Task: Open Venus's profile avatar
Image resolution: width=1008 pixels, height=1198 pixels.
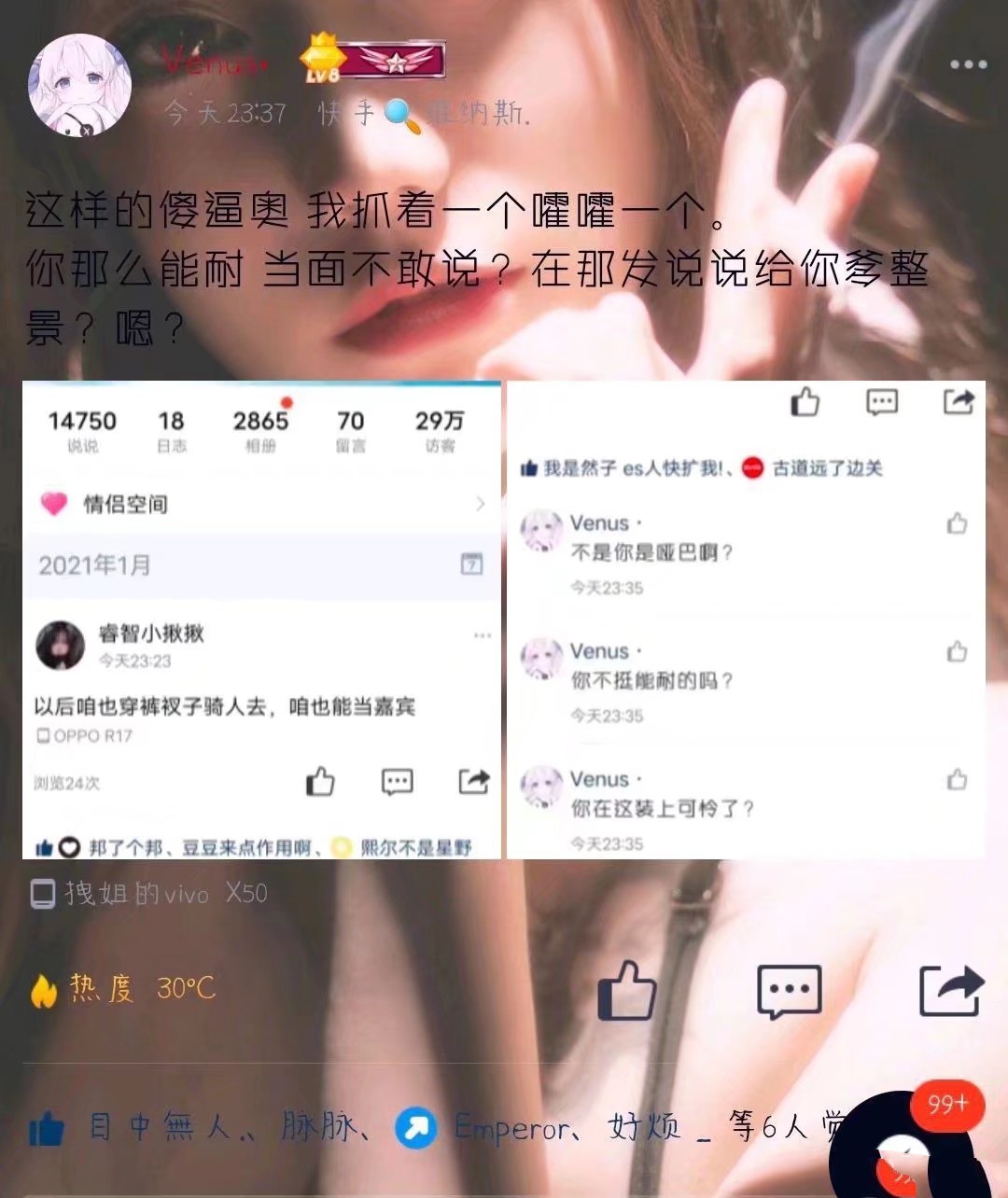Action: click(78, 86)
